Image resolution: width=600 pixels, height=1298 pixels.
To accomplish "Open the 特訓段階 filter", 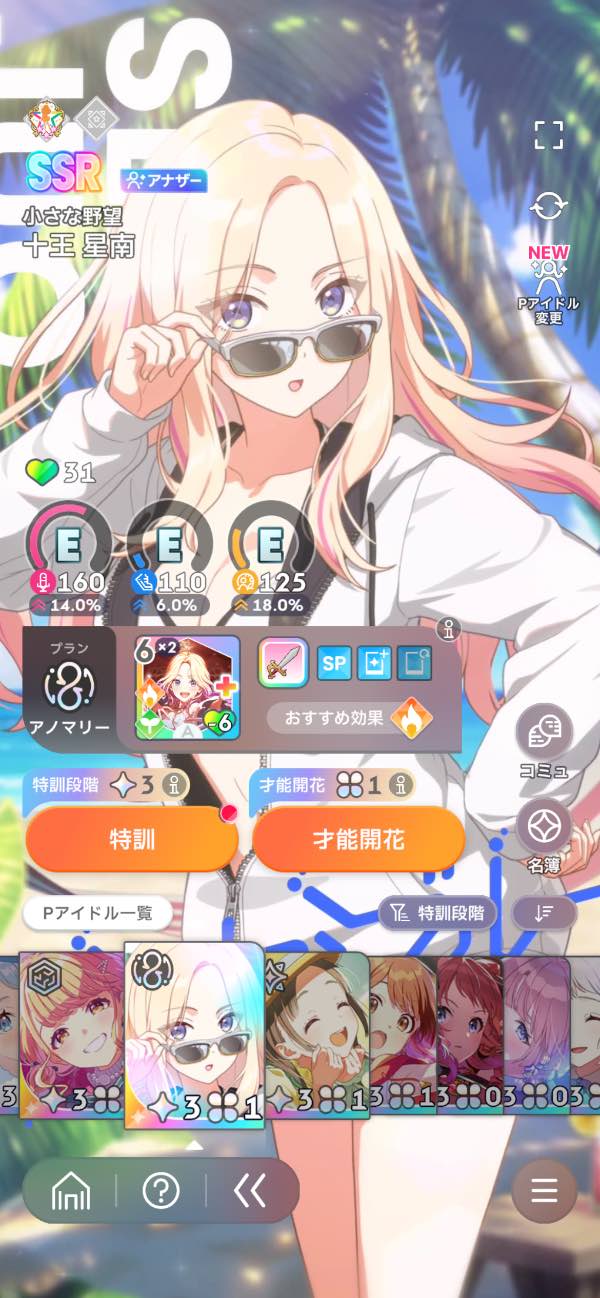I will click(437, 912).
